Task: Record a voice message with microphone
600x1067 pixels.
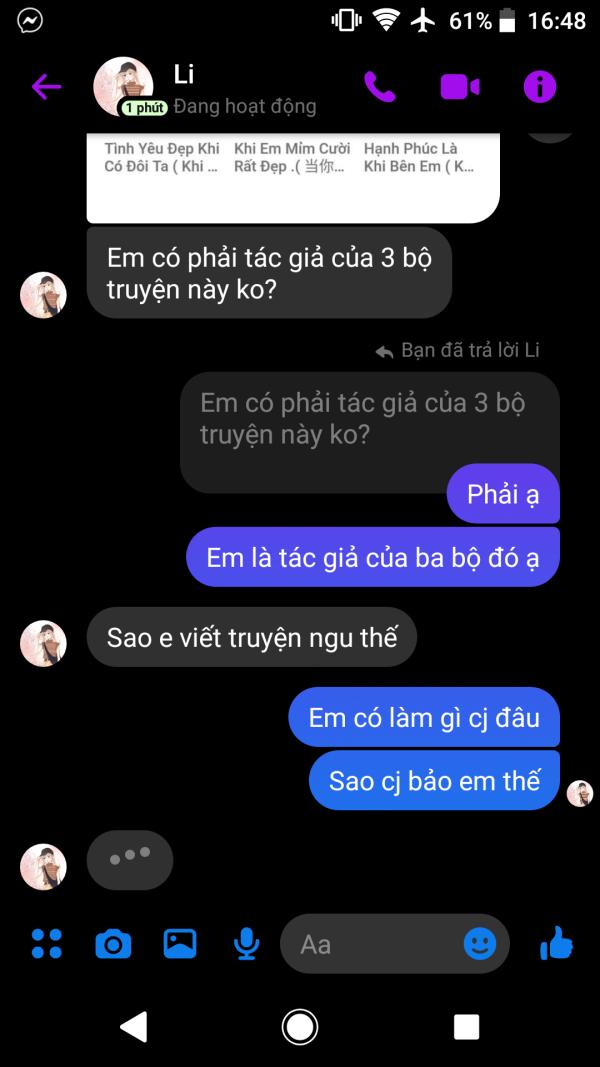Action: 246,944
